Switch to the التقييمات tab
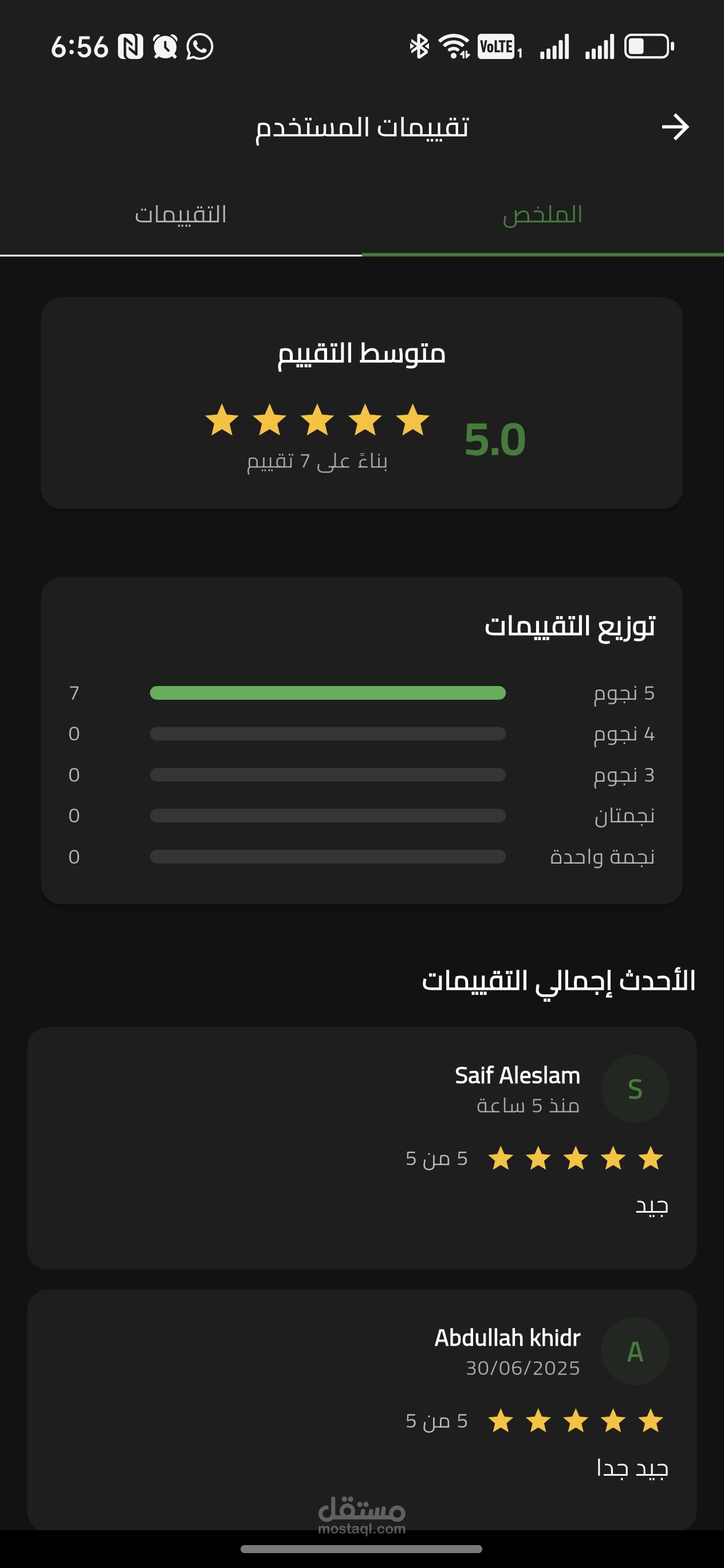Image resolution: width=724 pixels, height=1568 pixels. (180, 214)
